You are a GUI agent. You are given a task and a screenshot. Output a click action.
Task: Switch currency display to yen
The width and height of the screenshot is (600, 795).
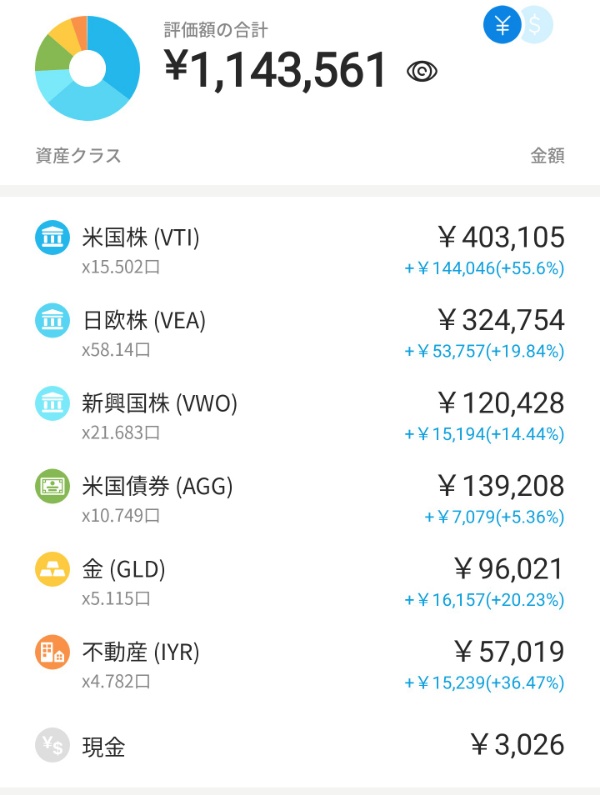tap(501, 25)
